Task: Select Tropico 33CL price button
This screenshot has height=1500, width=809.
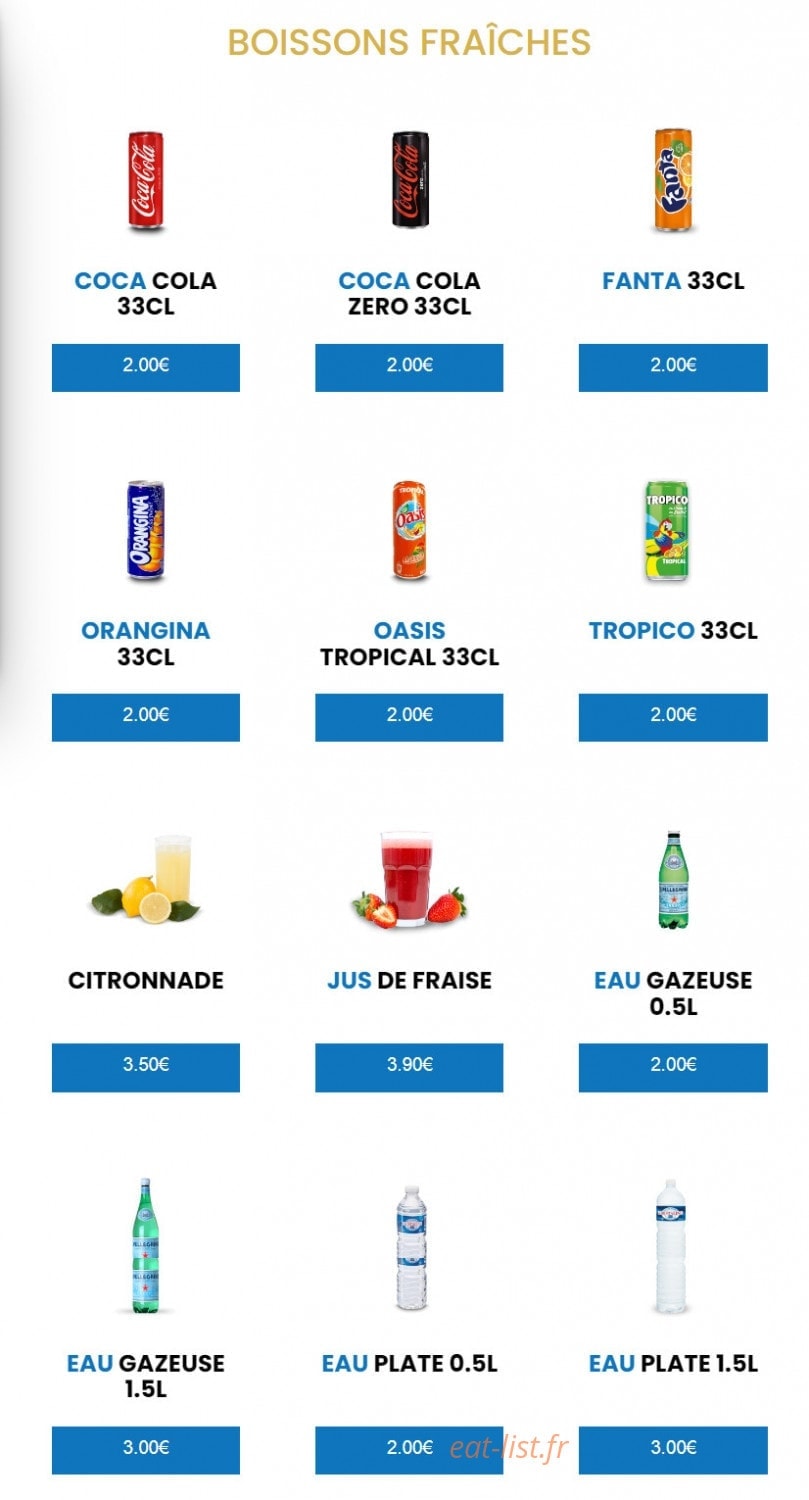Action: pos(673,717)
